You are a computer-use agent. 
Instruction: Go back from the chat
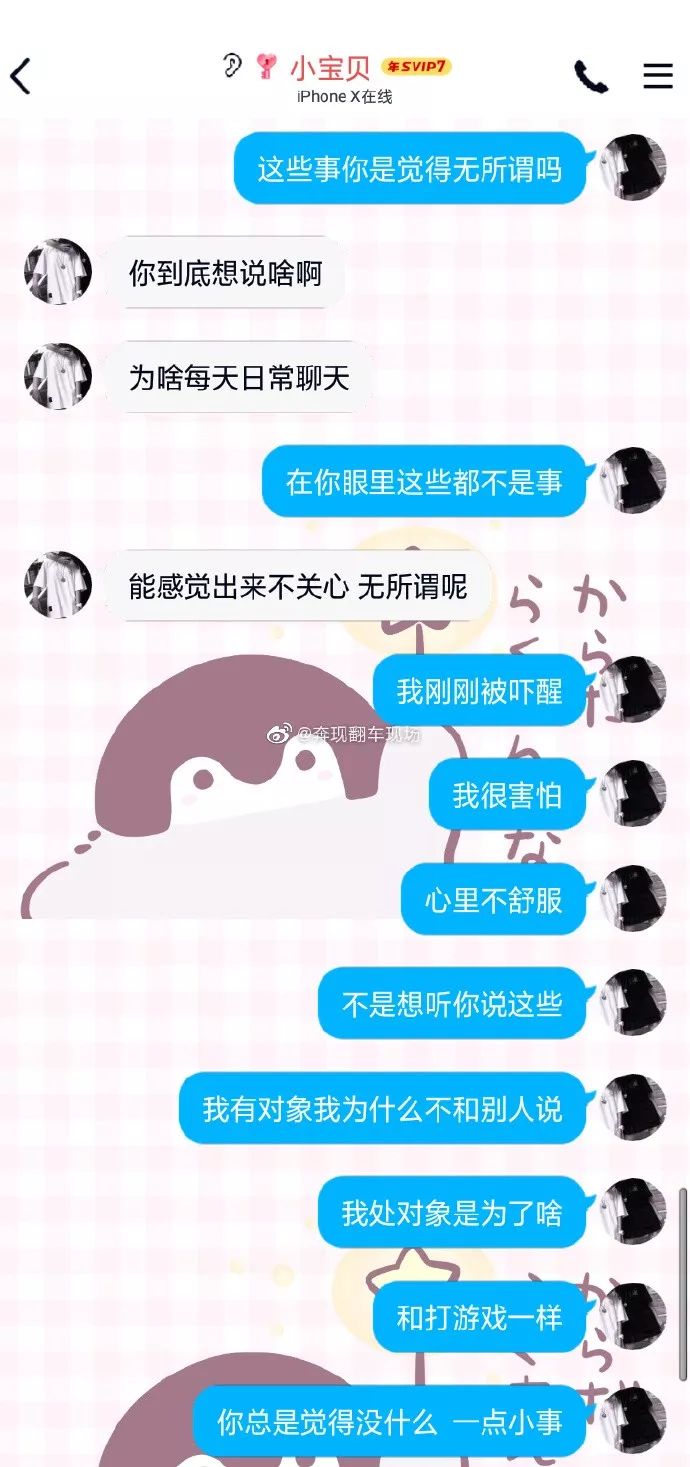(x=21, y=76)
